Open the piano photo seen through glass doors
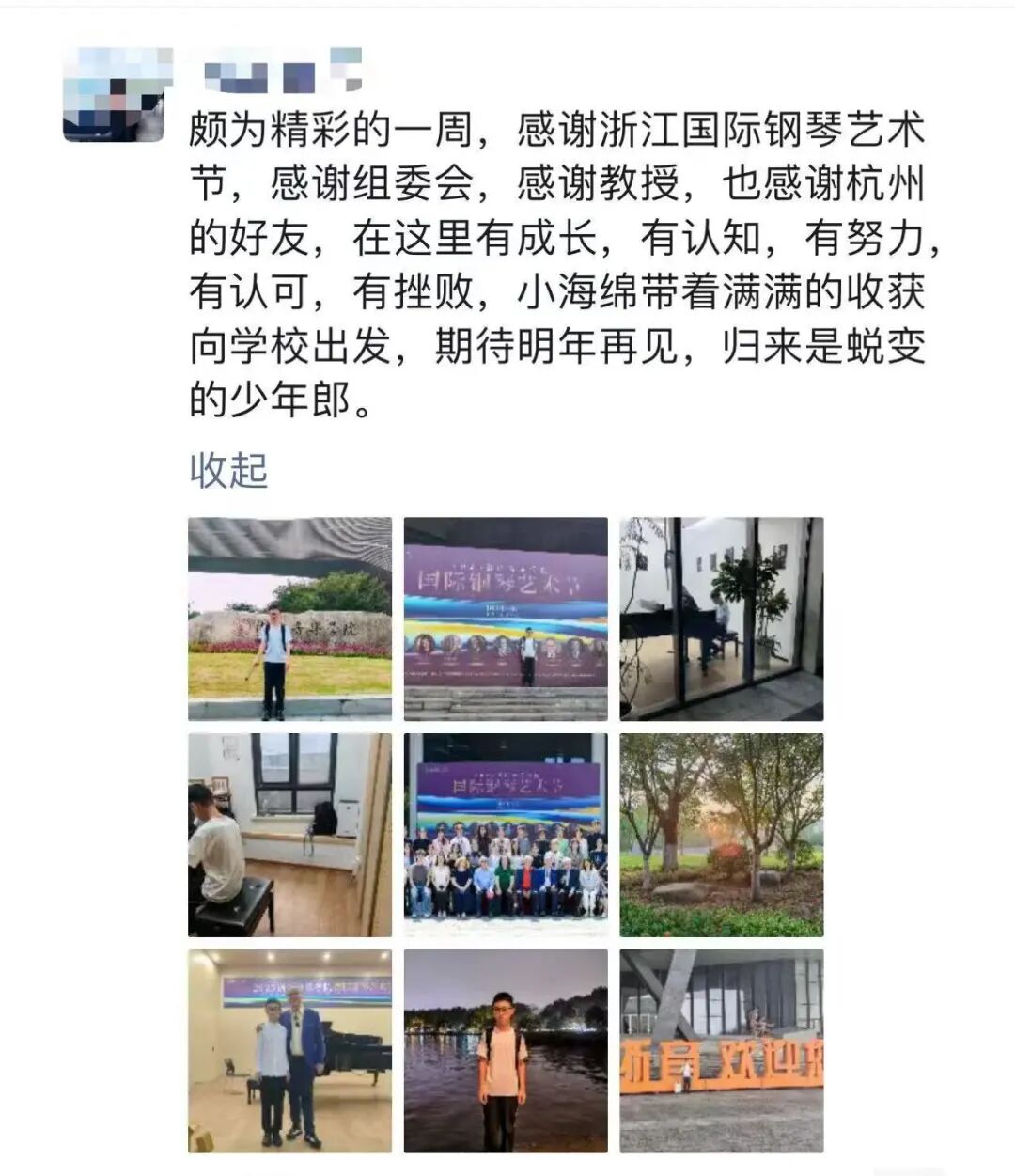Image resolution: width=1015 pixels, height=1176 pixels. point(721,619)
